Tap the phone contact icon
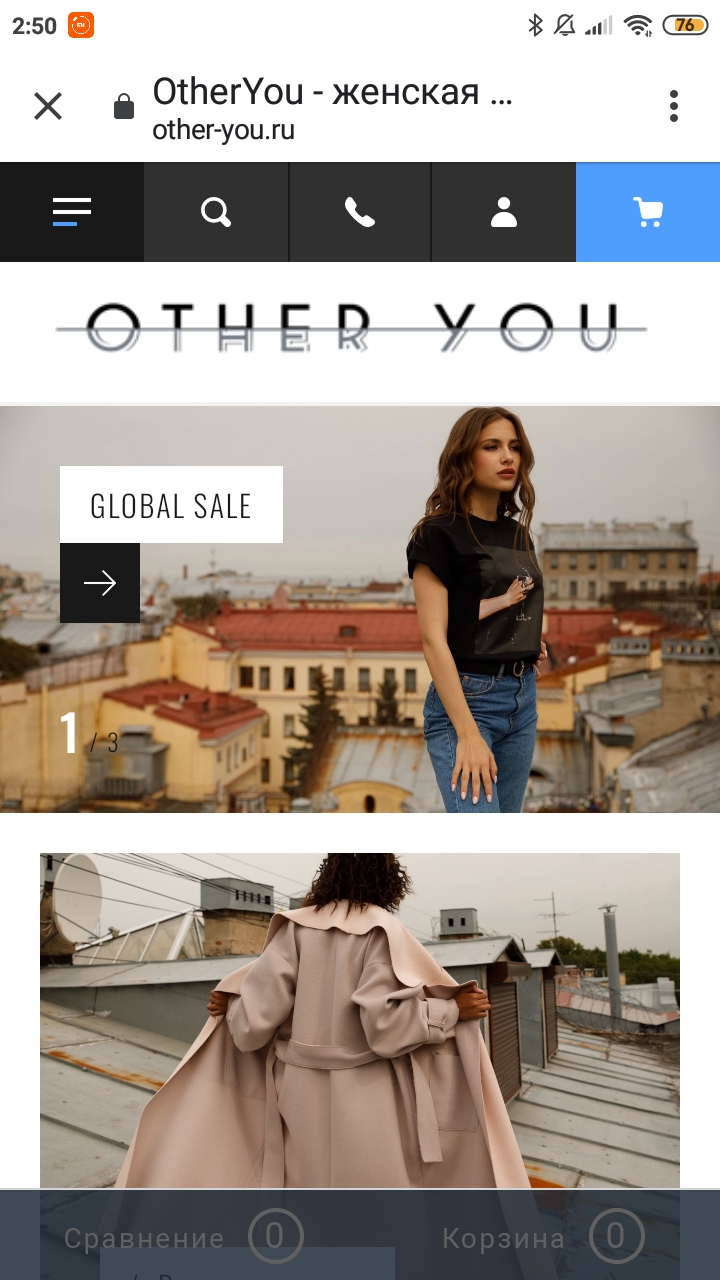The height and width of the screenshot is (1280, 720). tap(360, 212)
